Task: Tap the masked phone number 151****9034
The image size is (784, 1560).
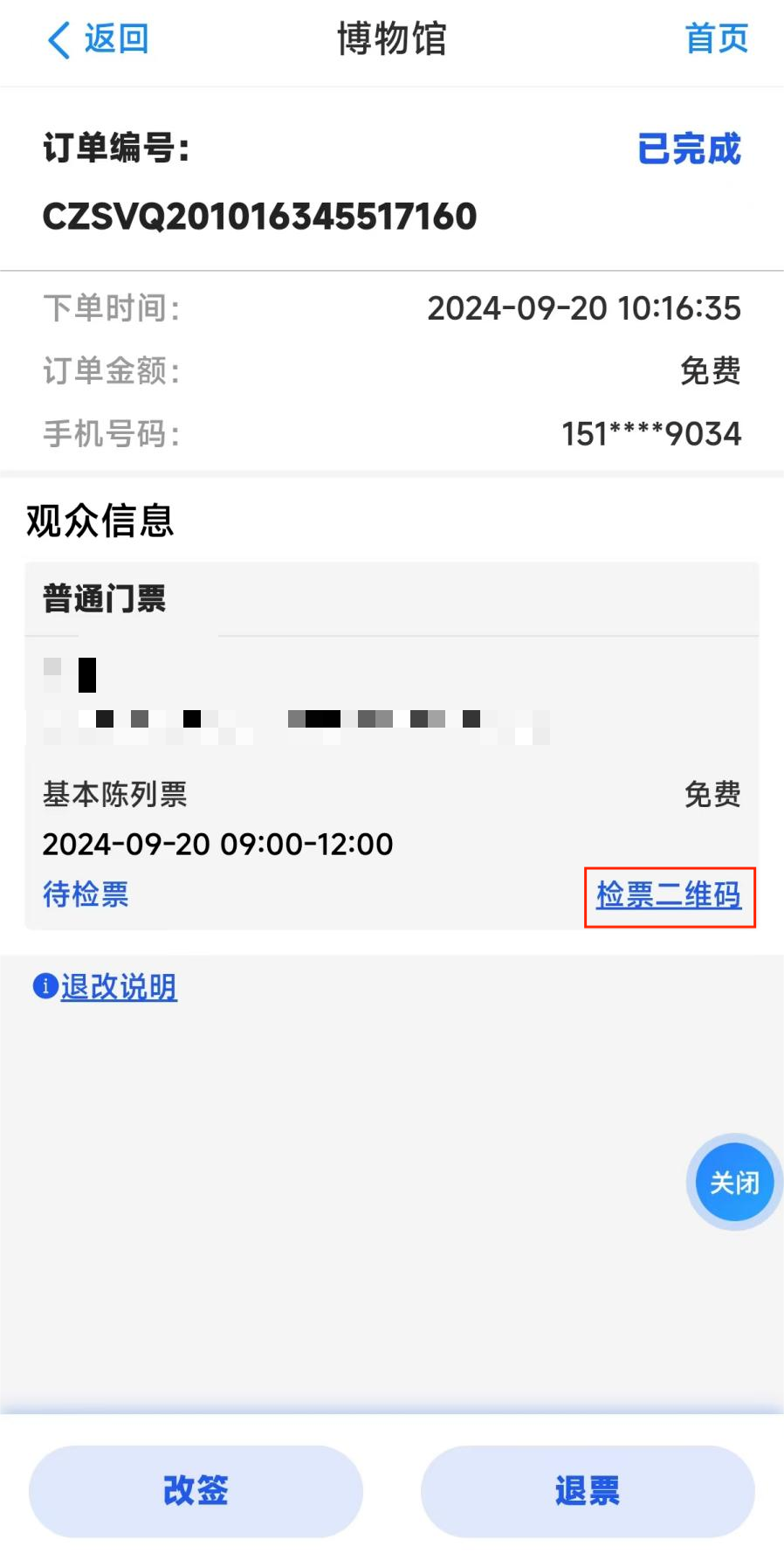Action: (x=650, y=432)
